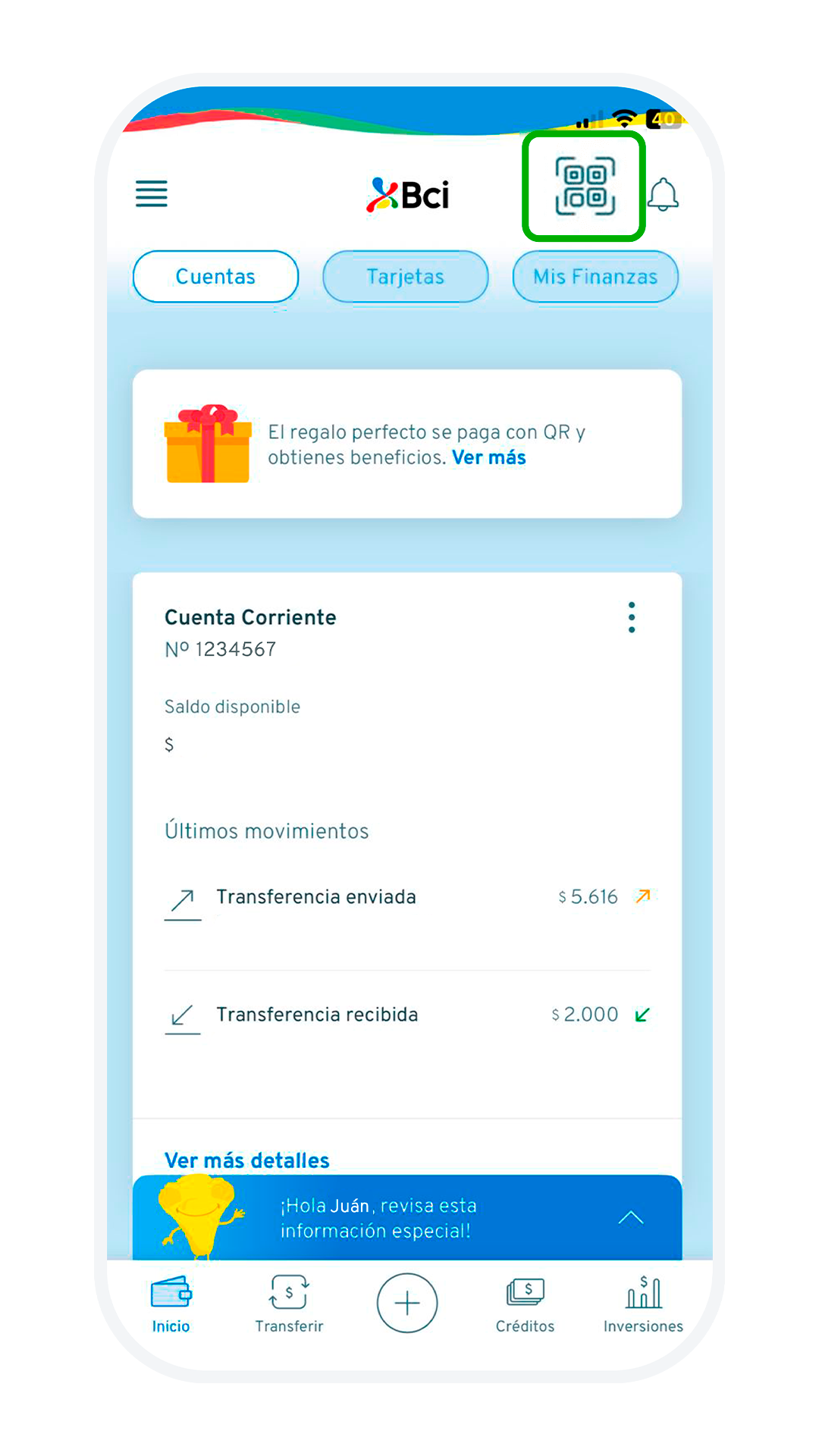Open the QR code scanner
Viewport: 819px width, 1456px height.
click(585, 187)
